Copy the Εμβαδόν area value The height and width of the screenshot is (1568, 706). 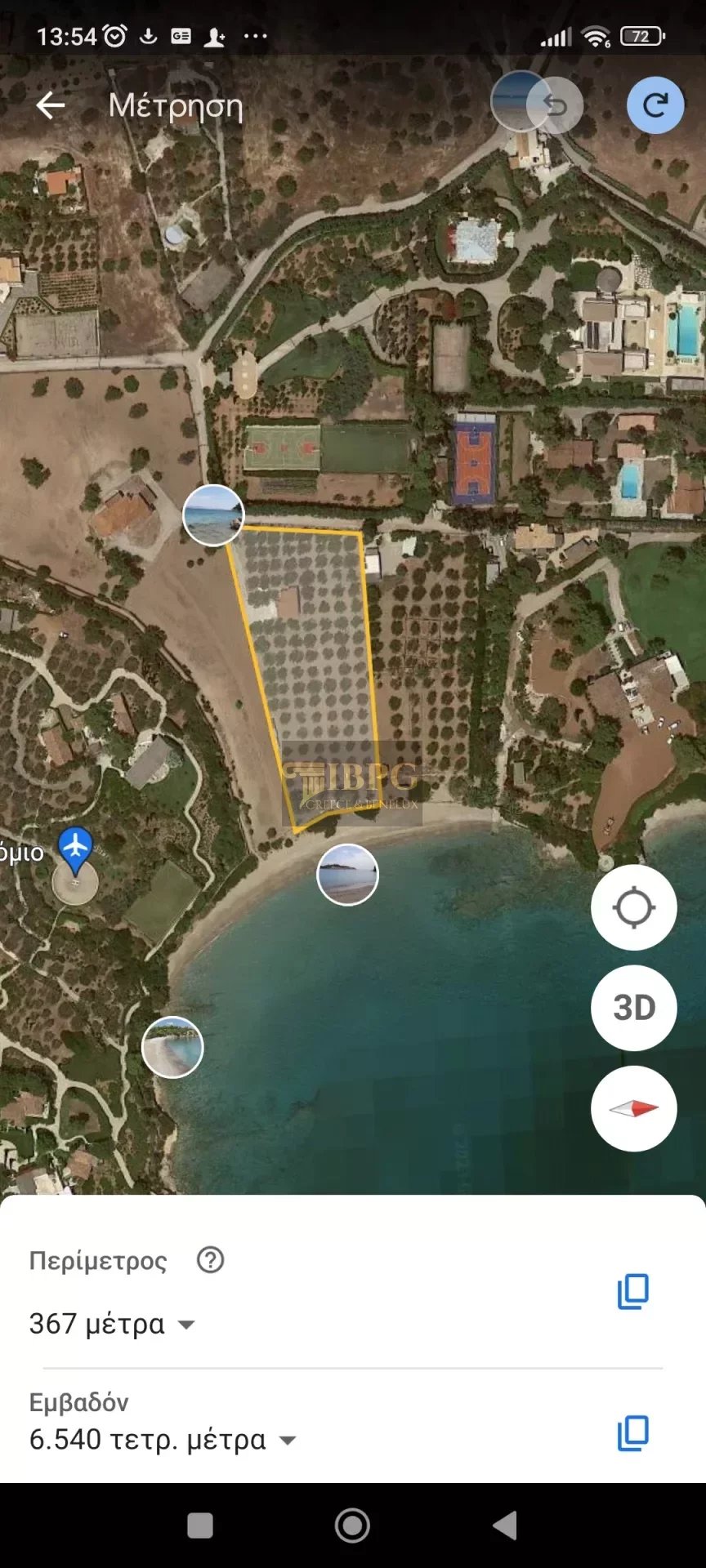[633, 1433]
